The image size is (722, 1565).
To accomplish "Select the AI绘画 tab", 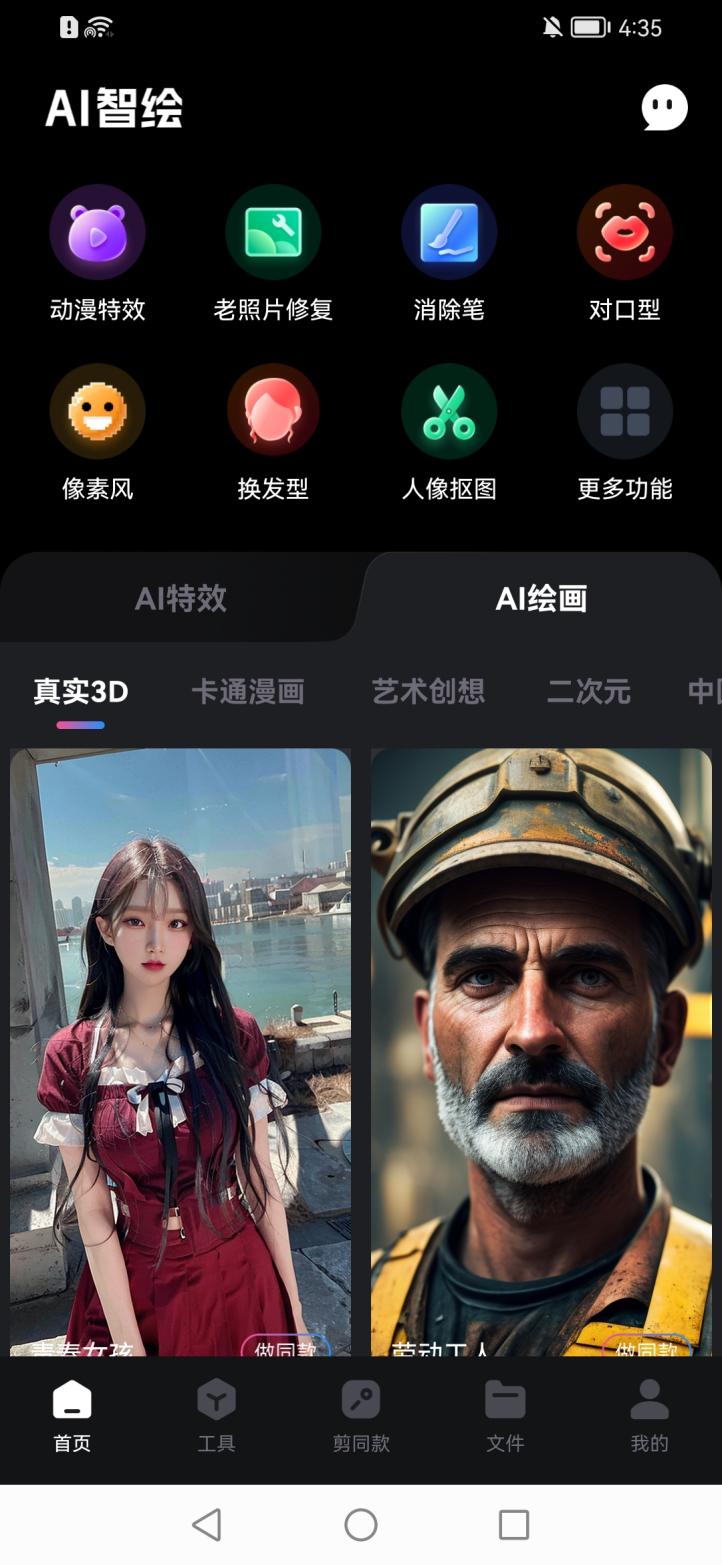I will (541, 599).
